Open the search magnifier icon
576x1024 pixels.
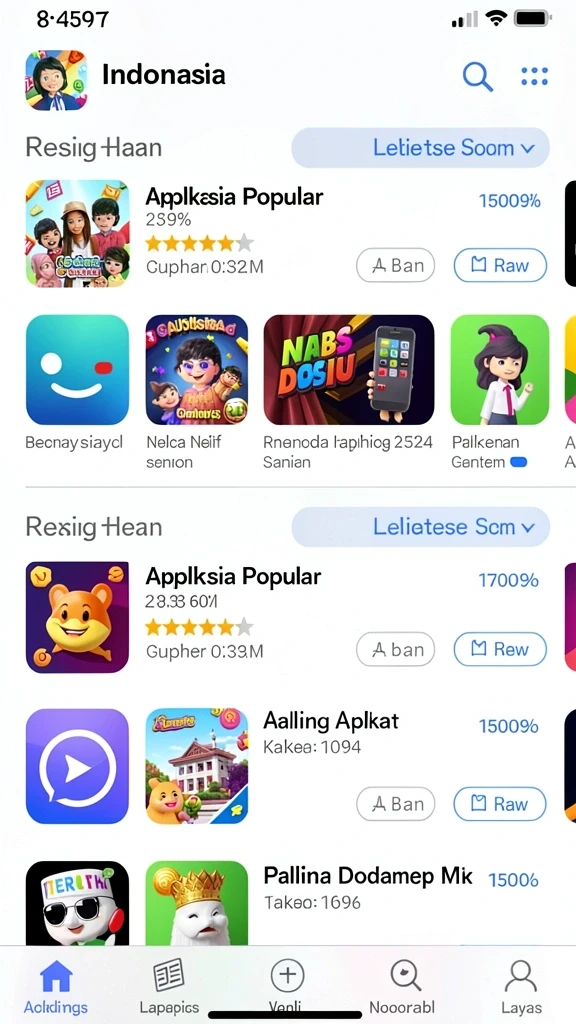(x=477, y=76)
